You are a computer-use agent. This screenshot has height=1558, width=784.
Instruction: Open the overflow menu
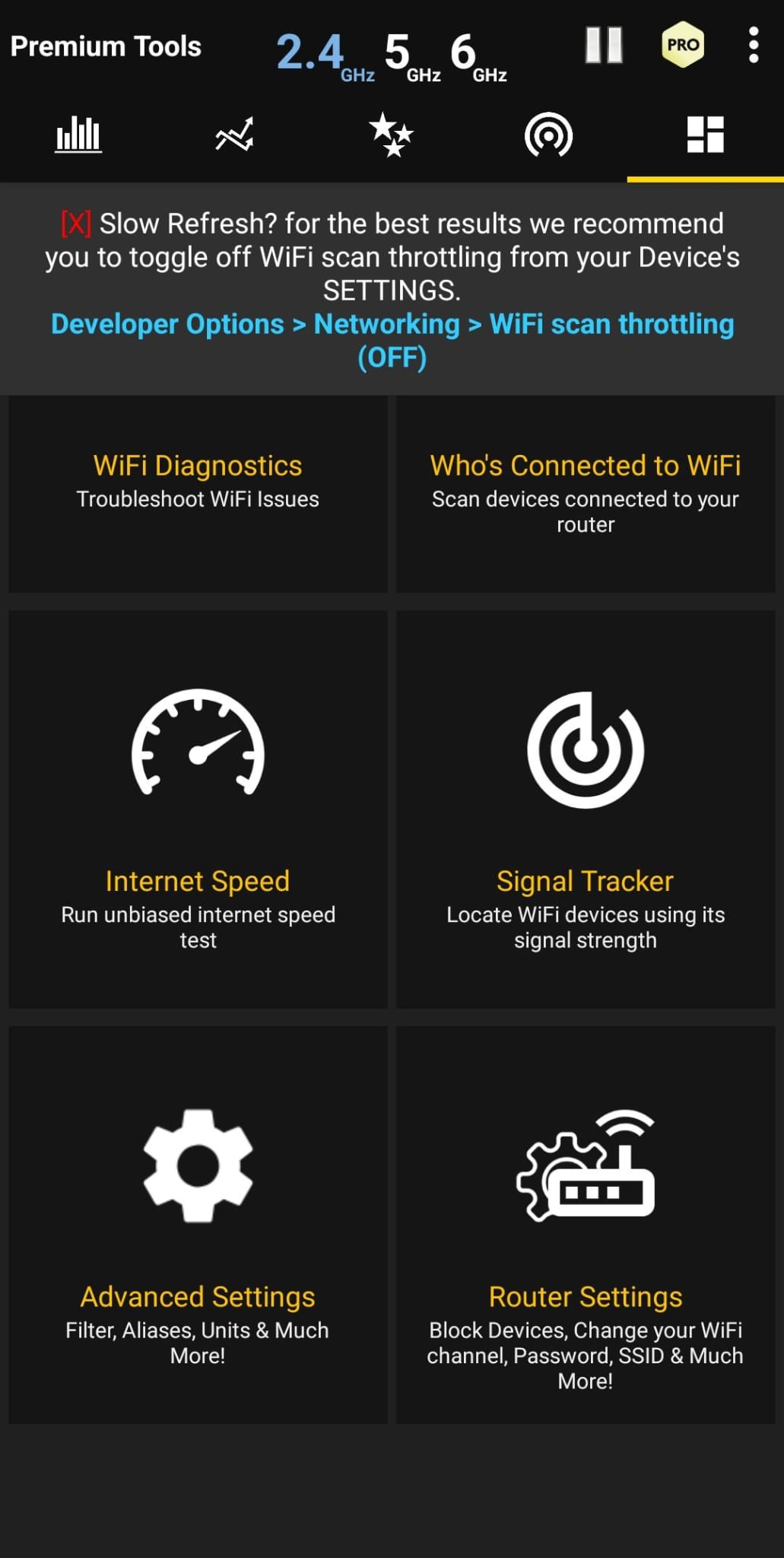[x=753, y=46]
